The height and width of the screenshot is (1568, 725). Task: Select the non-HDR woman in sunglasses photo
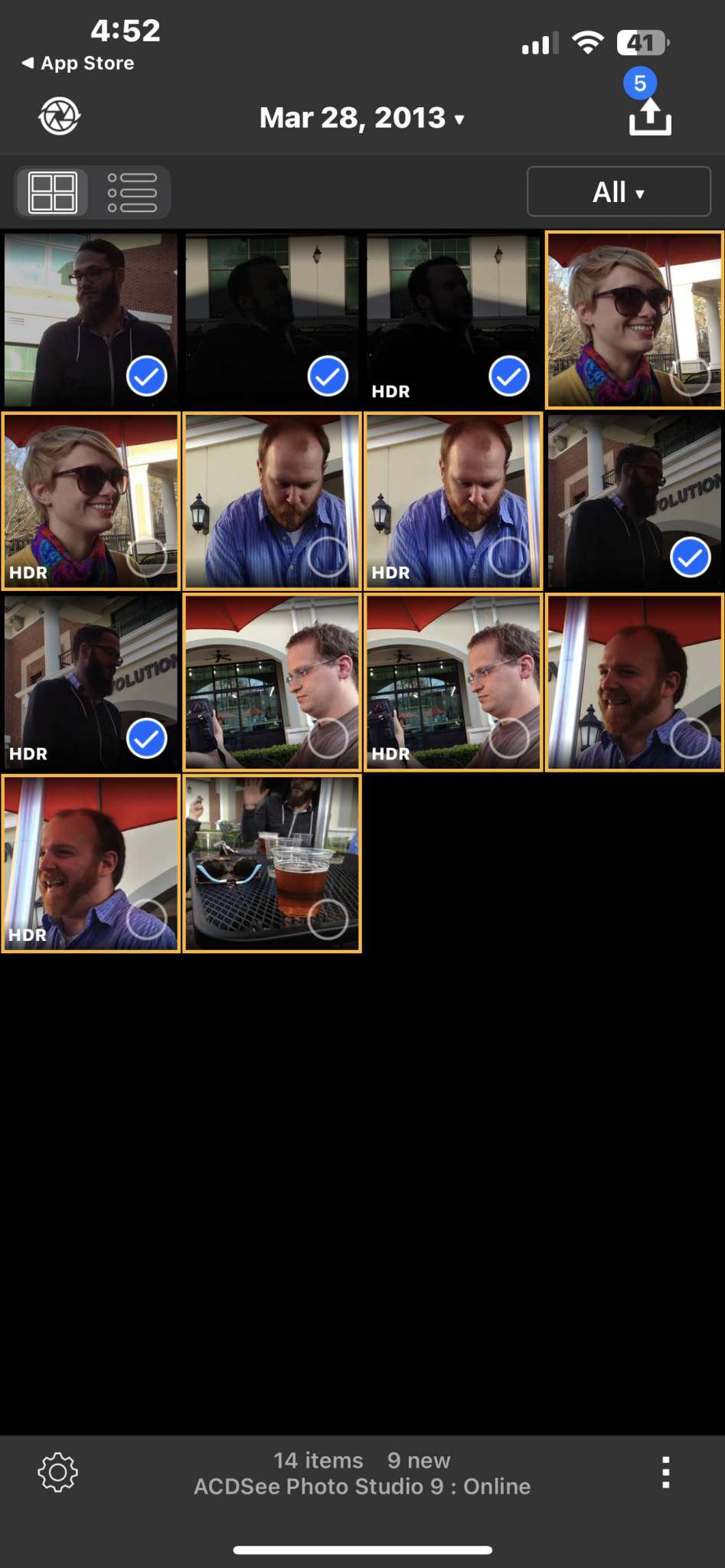(690, 376)
